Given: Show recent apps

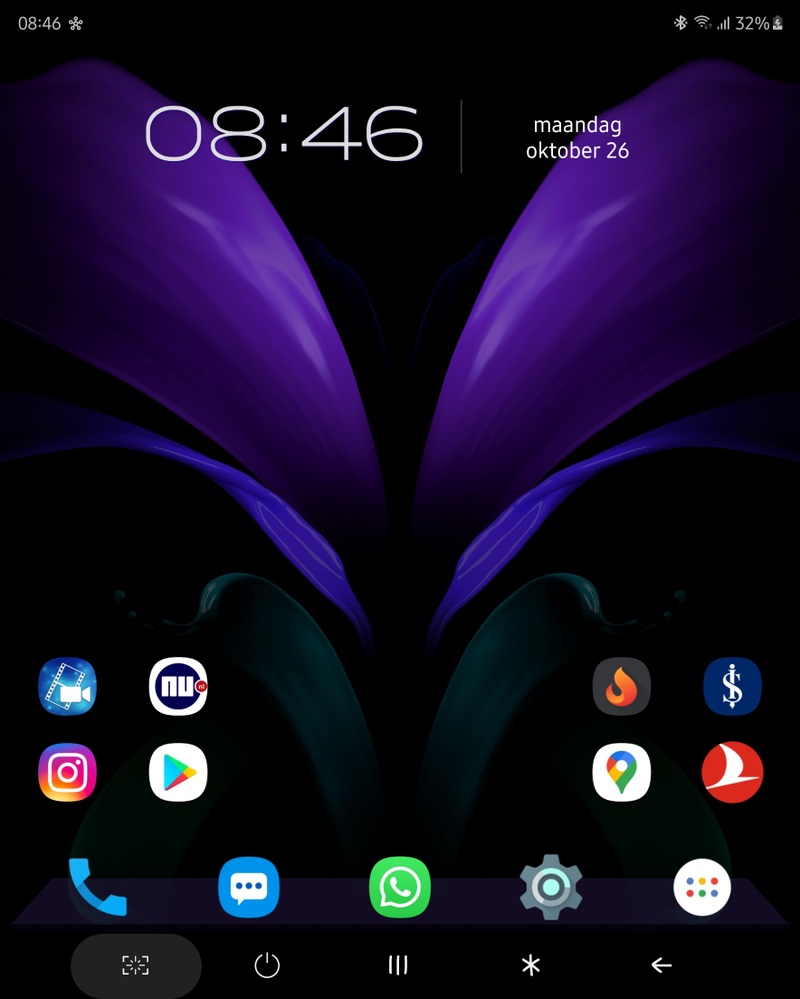Looking at the screenshot, I should tap(398, 965).
